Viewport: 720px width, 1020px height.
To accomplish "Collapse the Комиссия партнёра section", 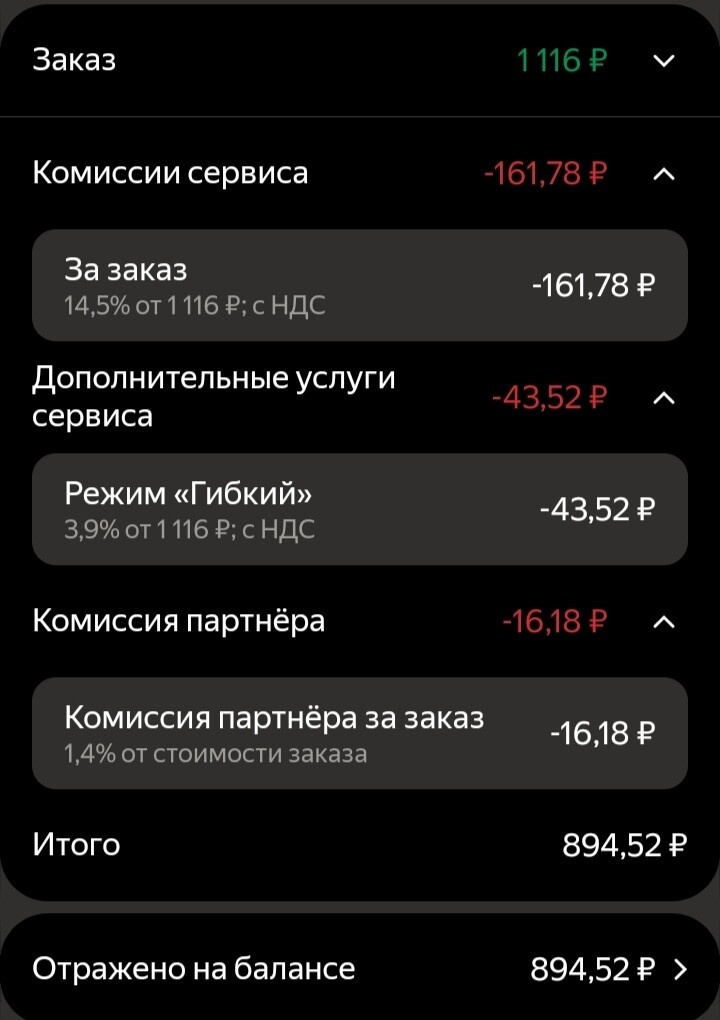I will 662,621.
